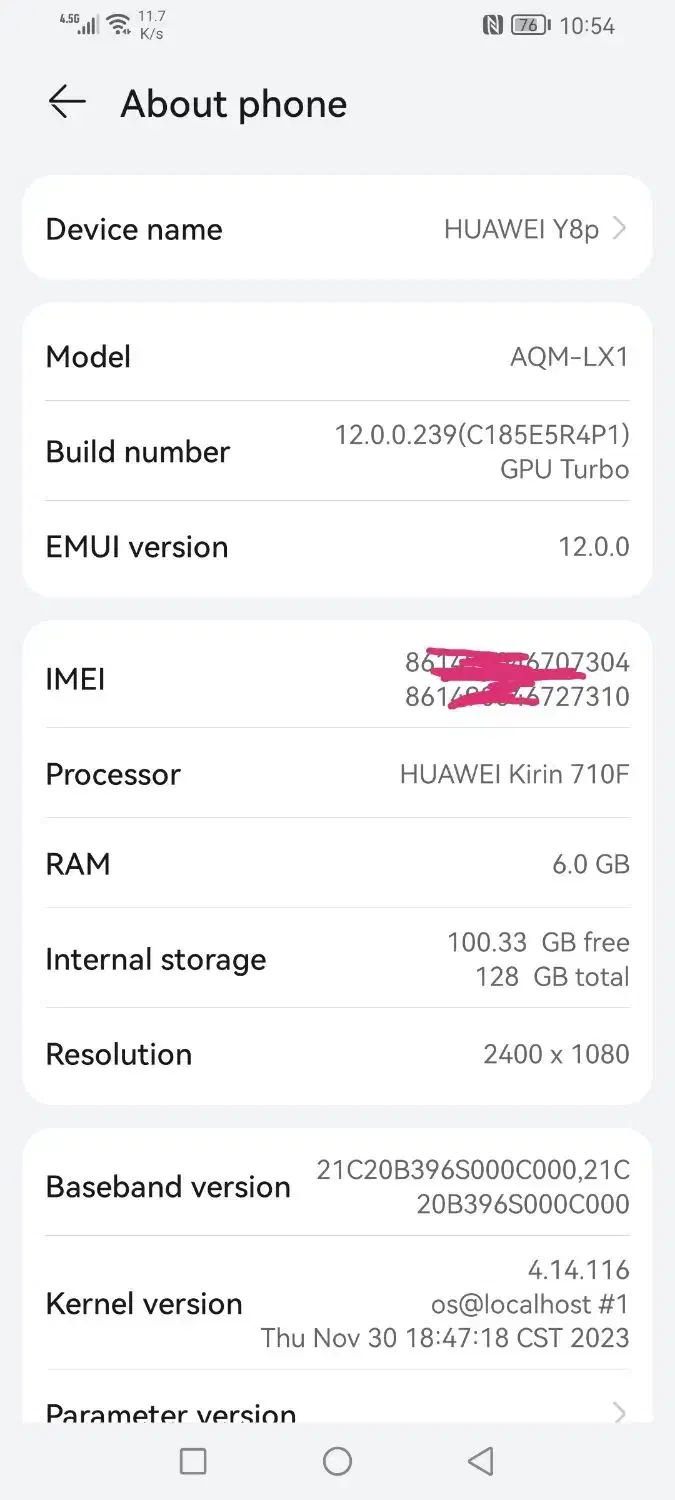
Task: Go to the home screen
Action: [337, 1461]
